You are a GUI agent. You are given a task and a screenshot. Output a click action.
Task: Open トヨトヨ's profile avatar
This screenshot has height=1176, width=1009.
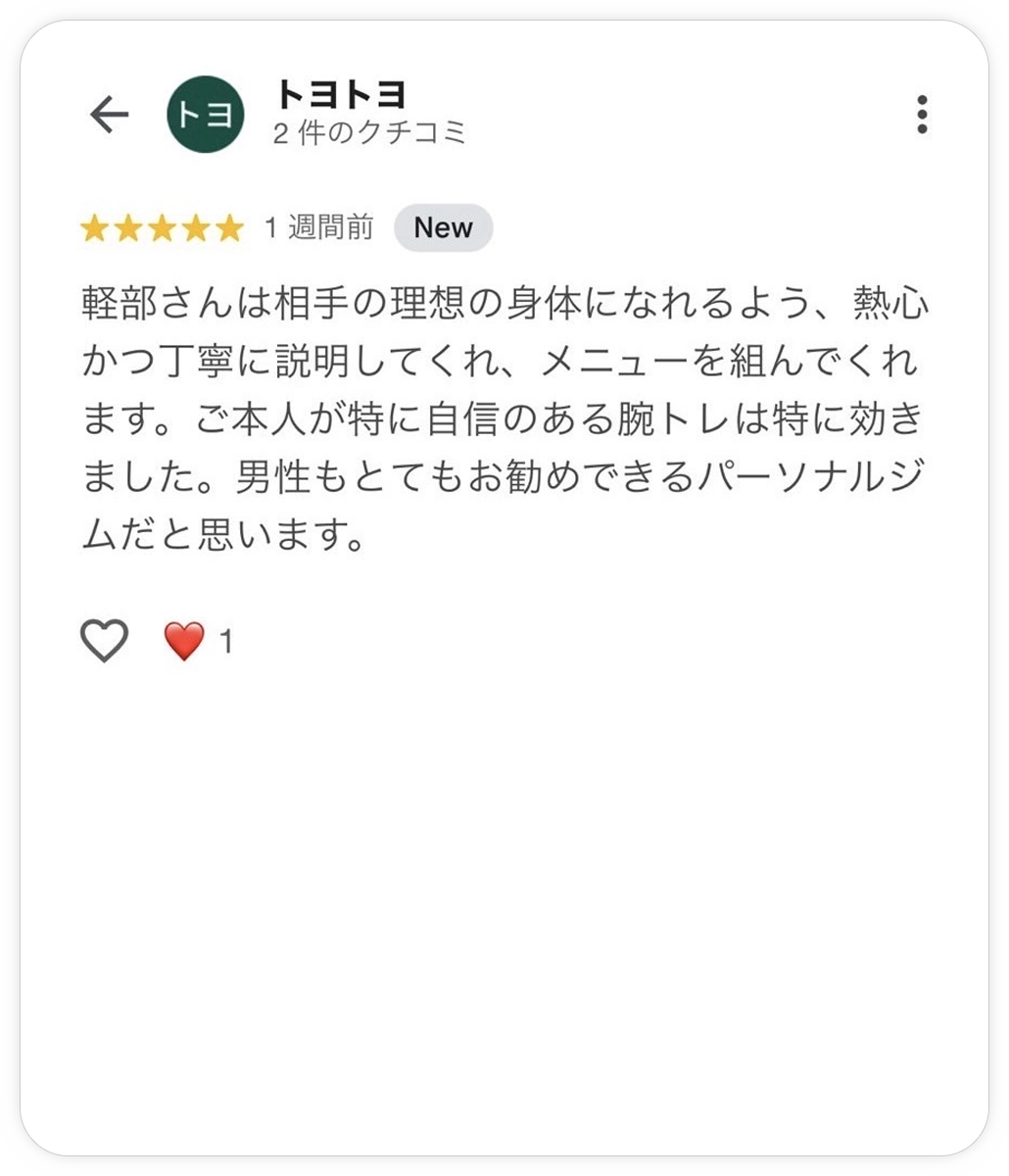click(205, 115)
